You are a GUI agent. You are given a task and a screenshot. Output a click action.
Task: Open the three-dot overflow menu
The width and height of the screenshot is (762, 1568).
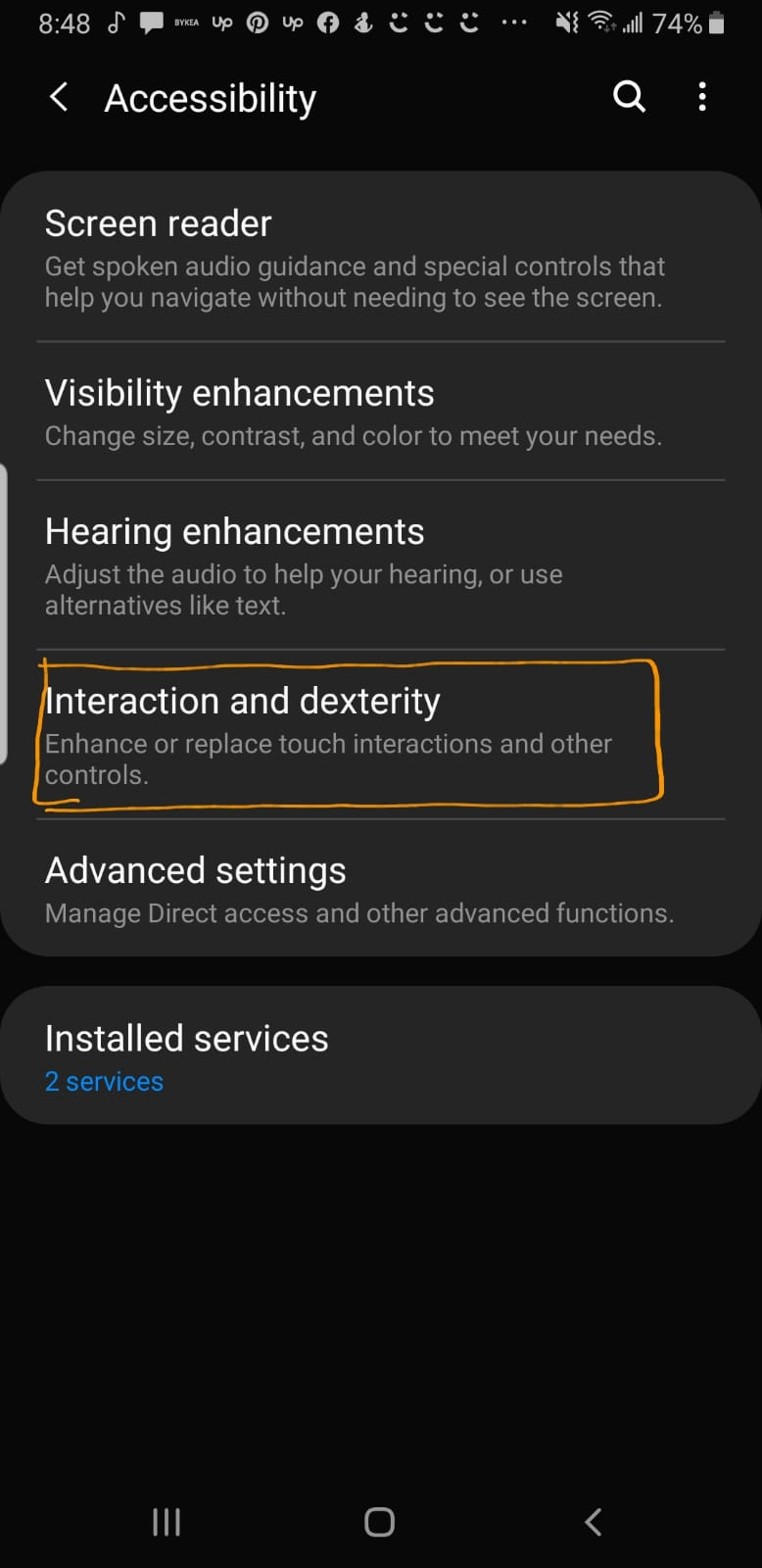coord(702,96)
